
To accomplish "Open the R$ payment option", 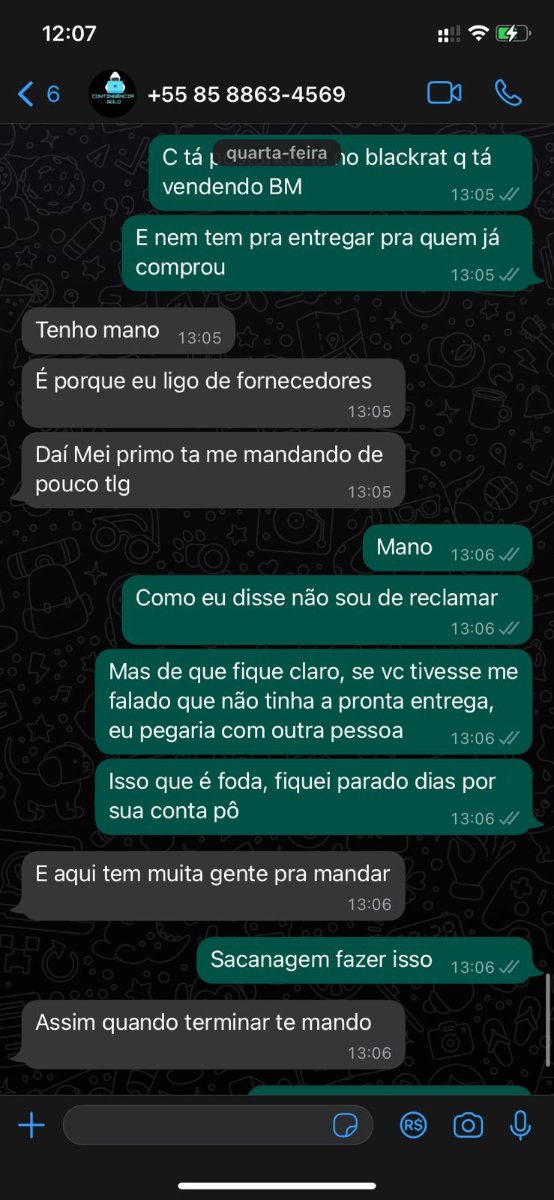I will coord(413,1126).
